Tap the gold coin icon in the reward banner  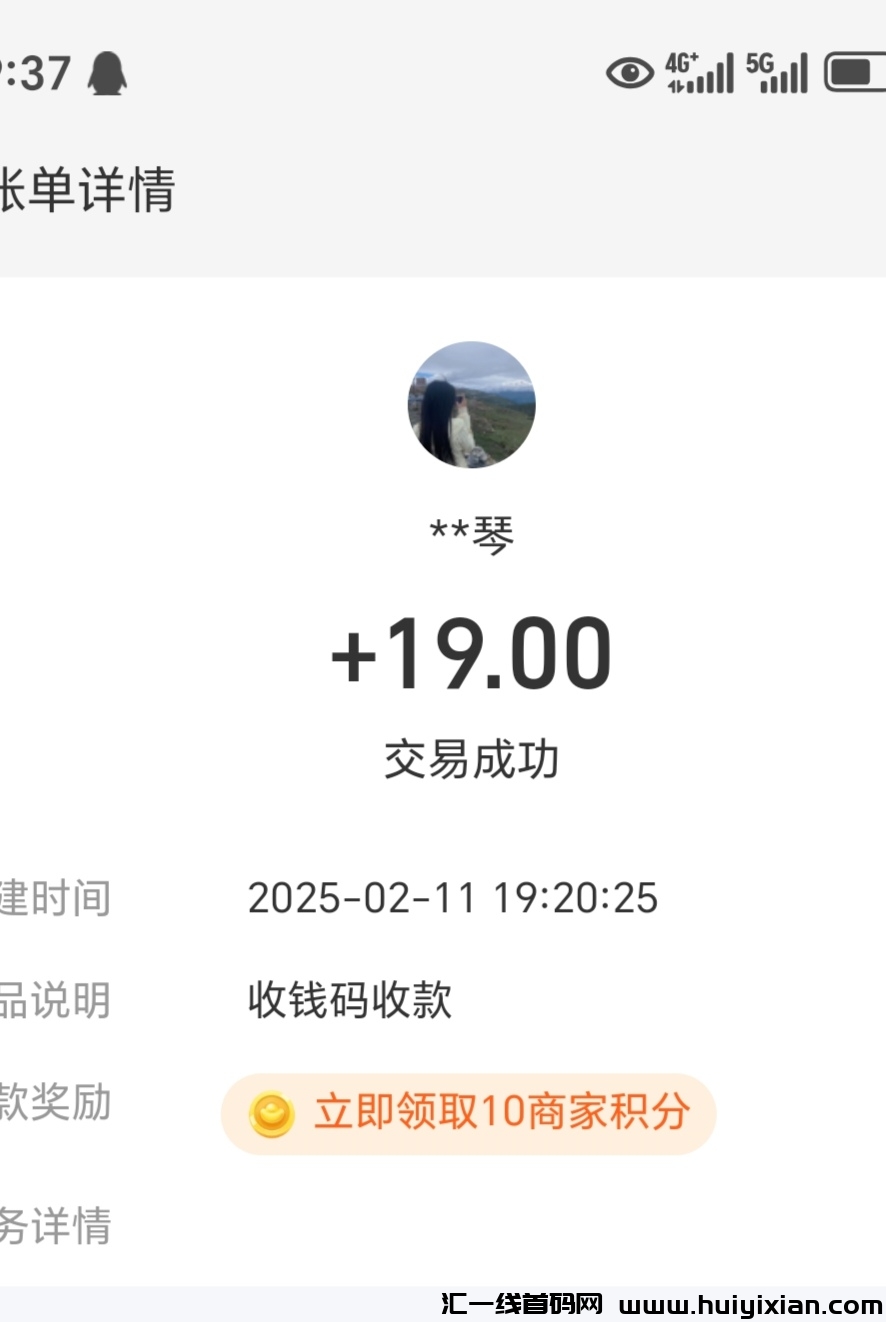coord(269,1111)
